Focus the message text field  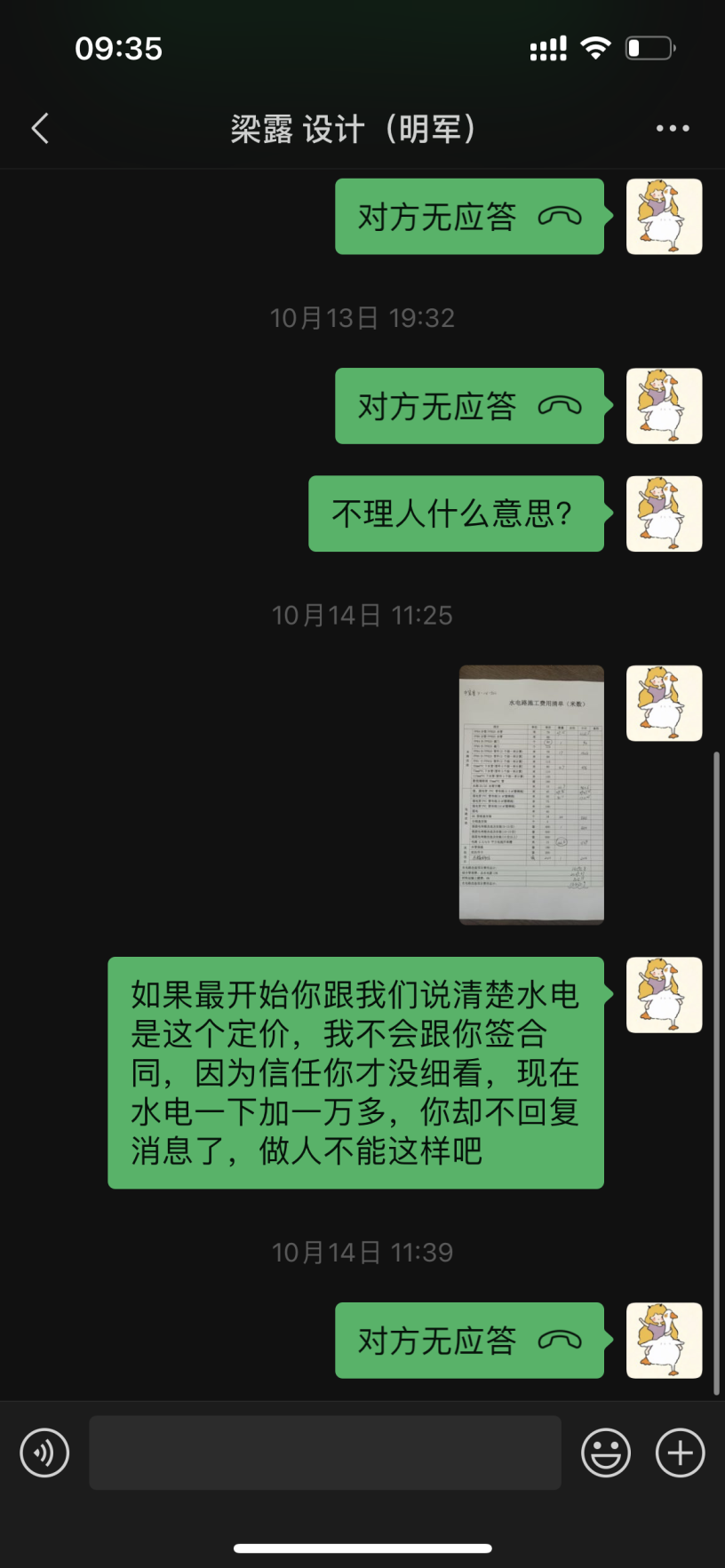tap(325, 1453)
